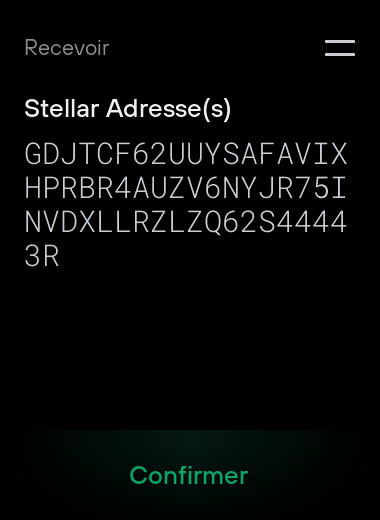The width and height of the screenshot is (380, 520).
Task: Confirm the Stellar address with Confirmer
Action: 189,475
